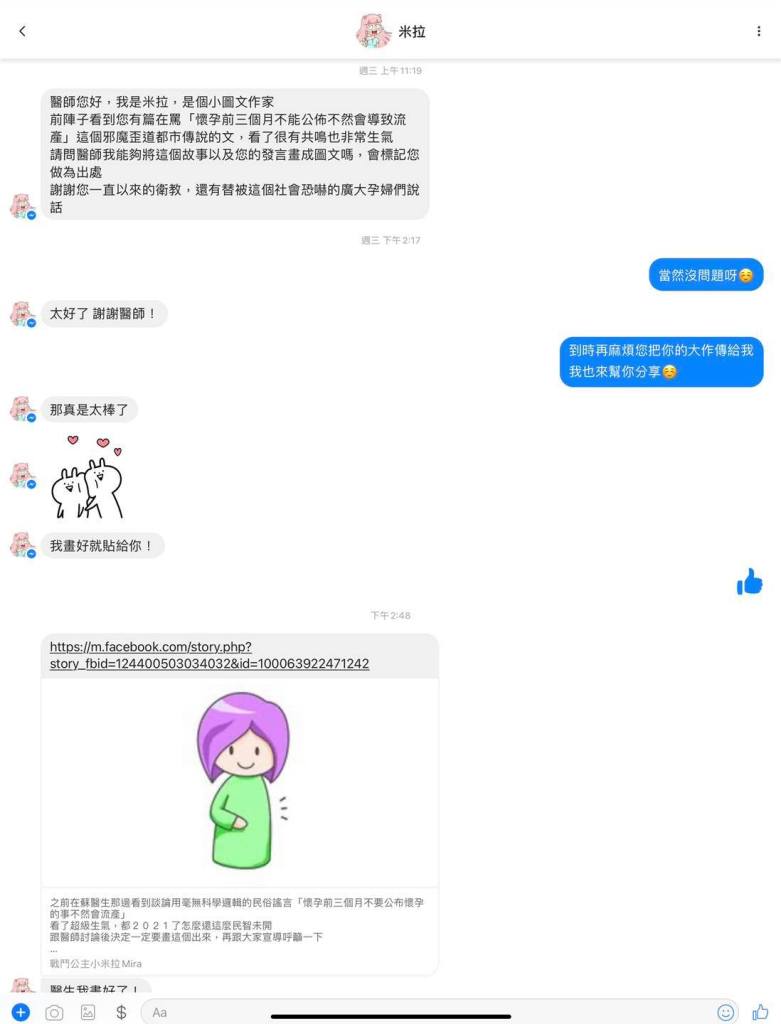Open the payment dollar icon
Viewport: 781px width, 1024px height.
point(121,1012)
